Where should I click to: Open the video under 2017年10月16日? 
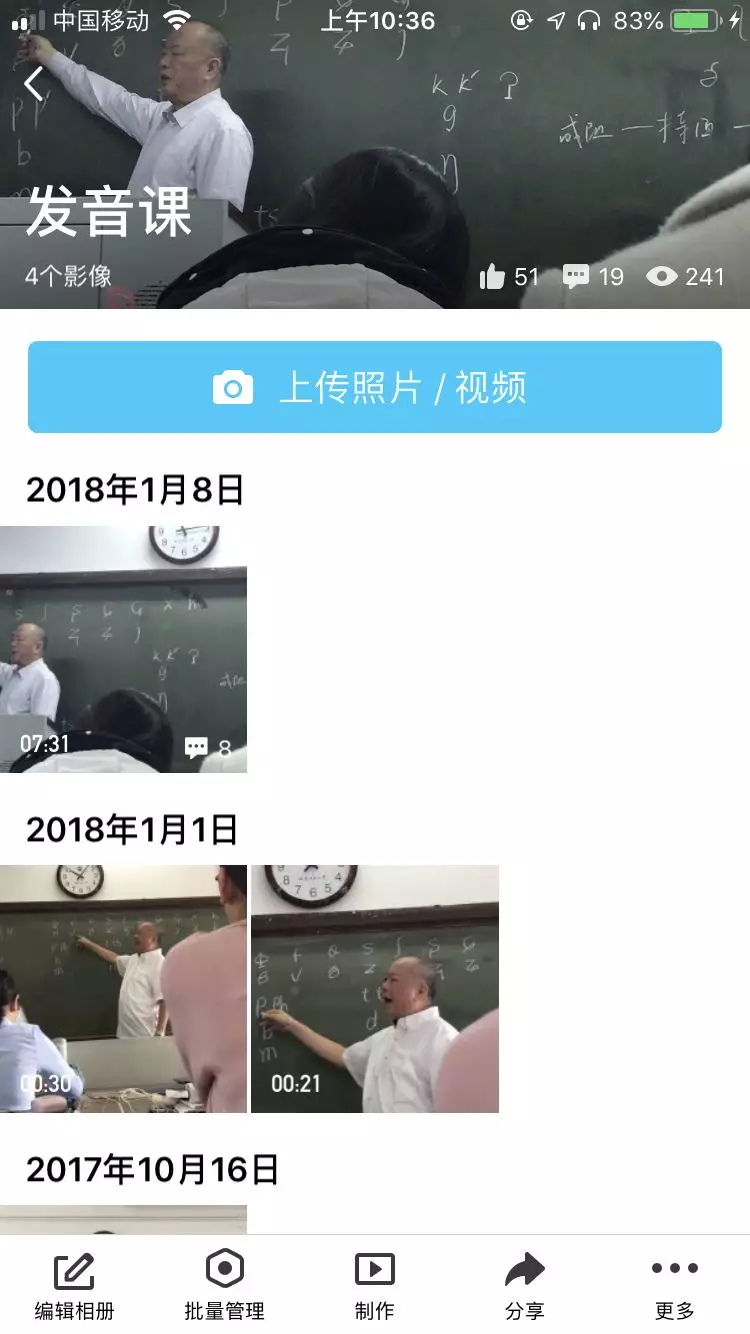point(123,1219)
